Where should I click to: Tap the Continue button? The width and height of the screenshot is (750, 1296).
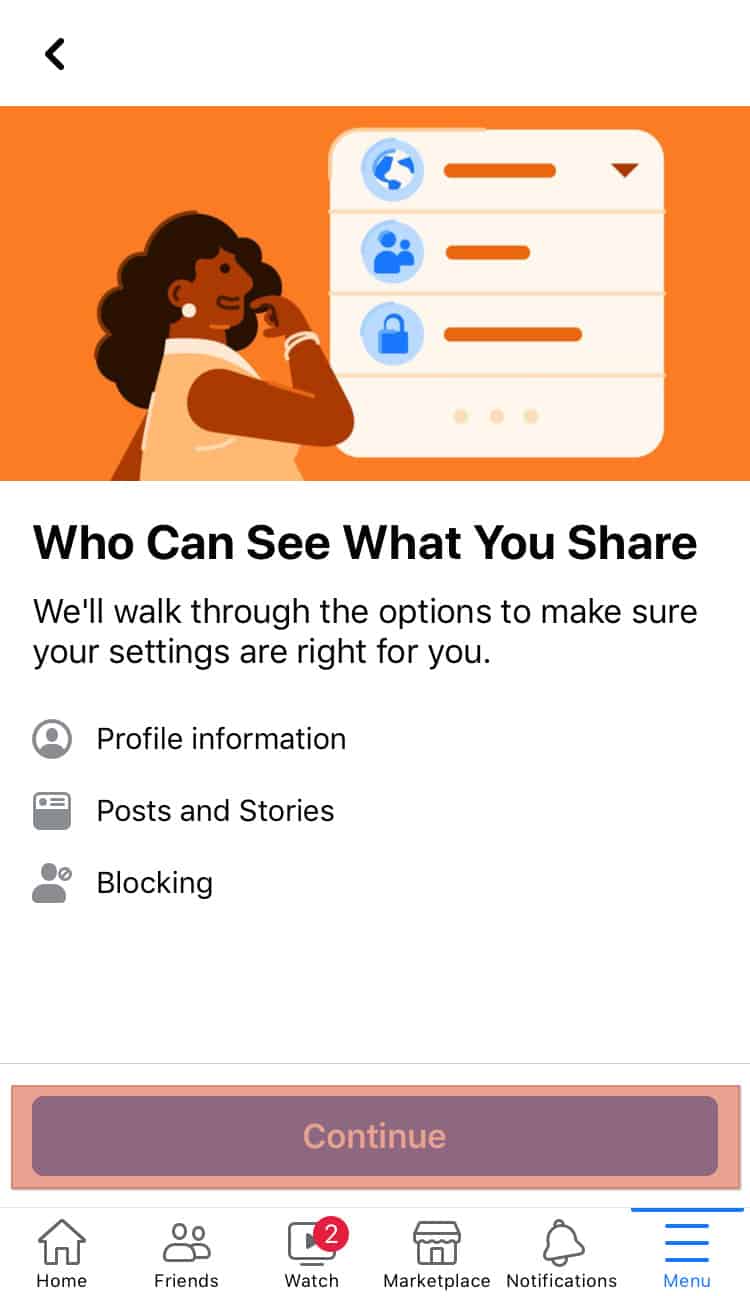pyautogui.click(x=375, y=1136)
